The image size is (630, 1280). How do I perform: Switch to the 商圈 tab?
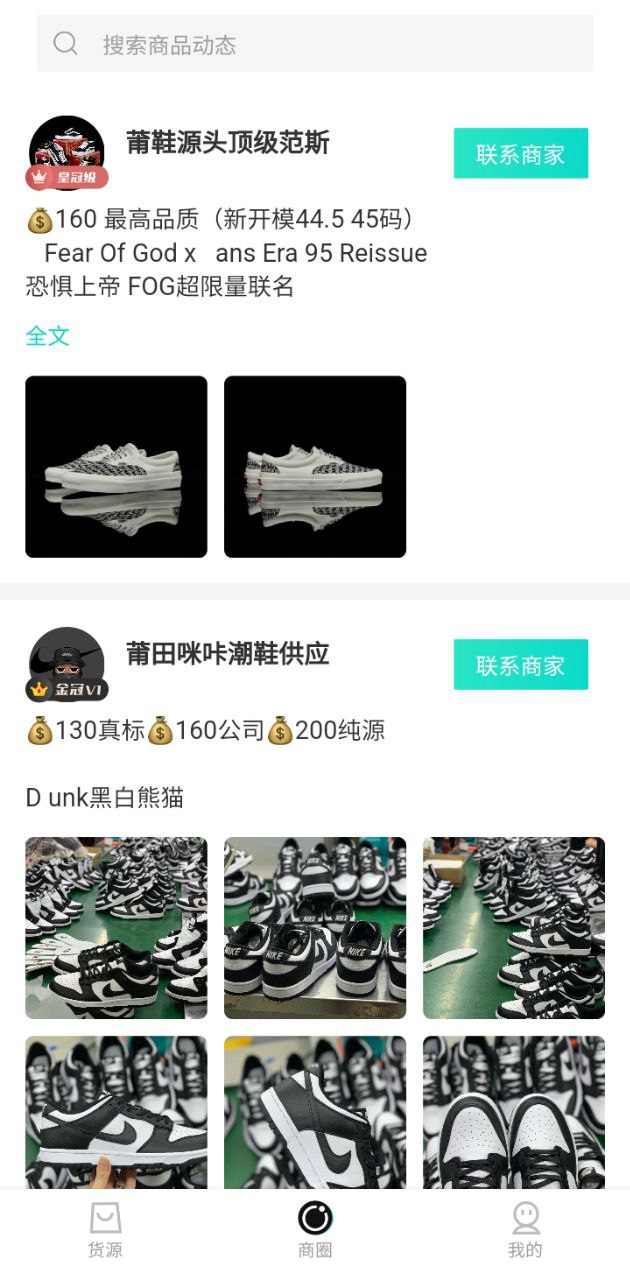[x=315, y=1230]
